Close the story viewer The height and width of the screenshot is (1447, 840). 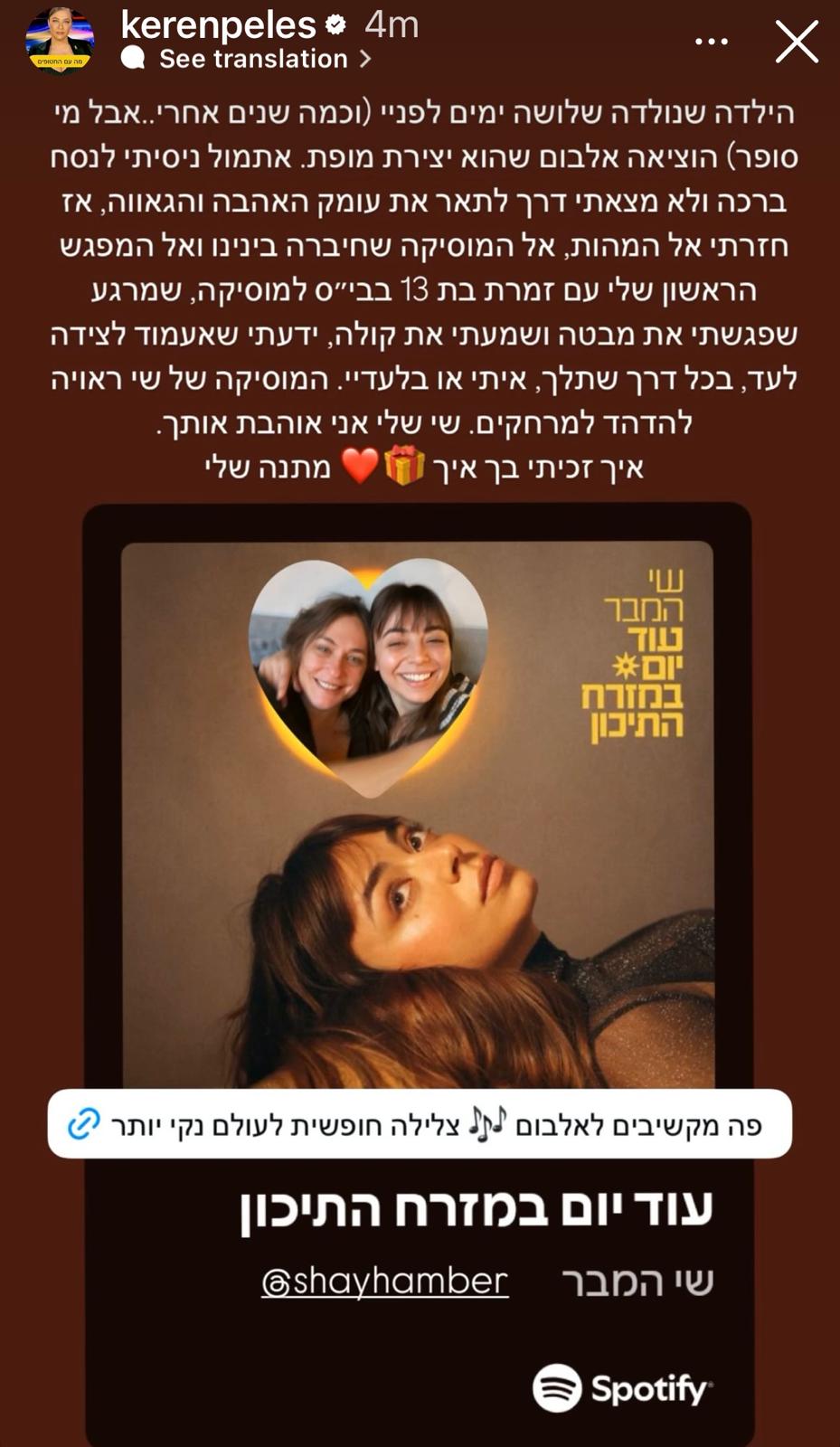(x=797, y=42)
